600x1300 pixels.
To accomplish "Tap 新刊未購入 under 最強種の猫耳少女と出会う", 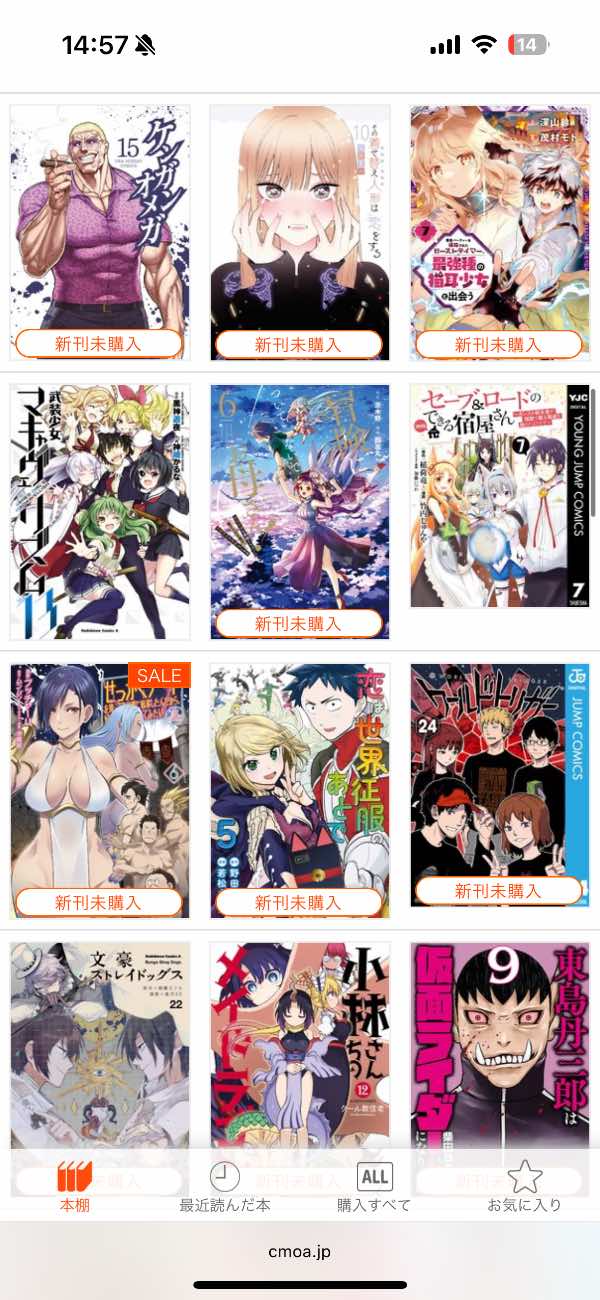I will tap(499, 344).
